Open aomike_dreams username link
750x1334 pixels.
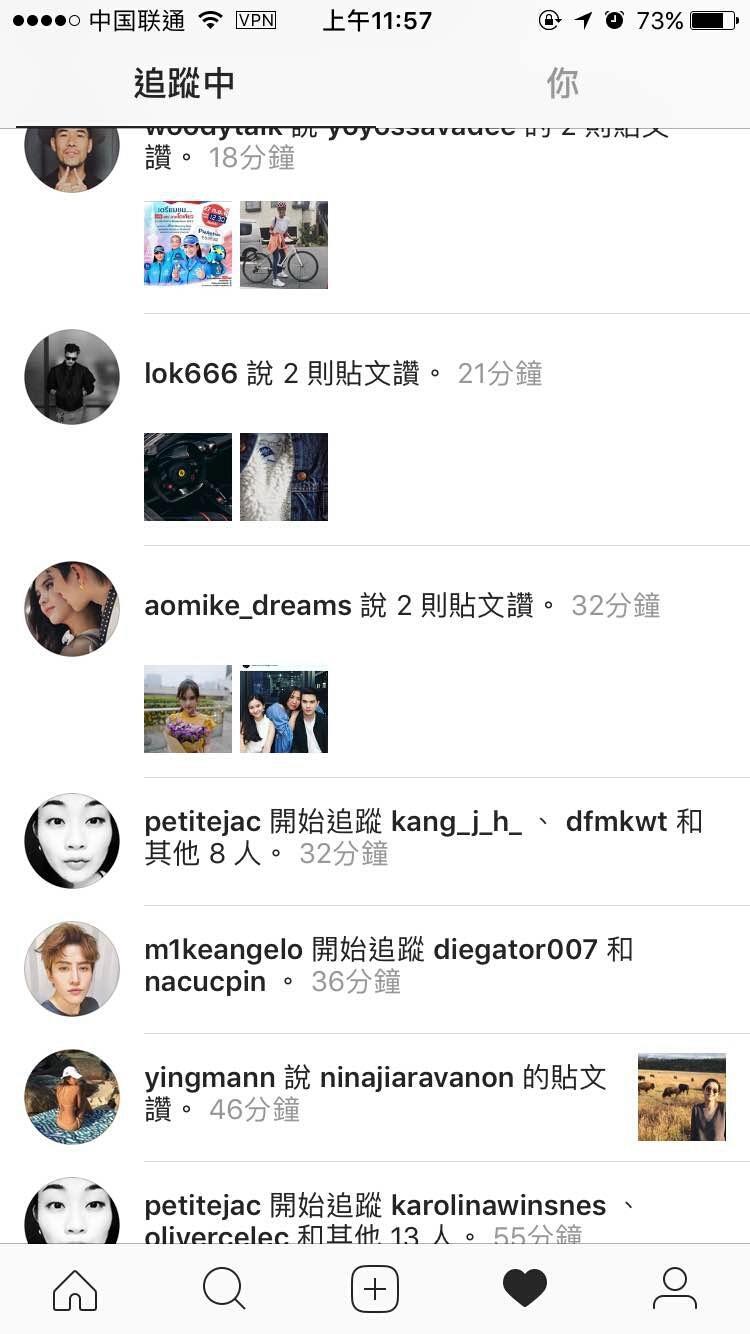pyautogui.click(x=248, y=606)
